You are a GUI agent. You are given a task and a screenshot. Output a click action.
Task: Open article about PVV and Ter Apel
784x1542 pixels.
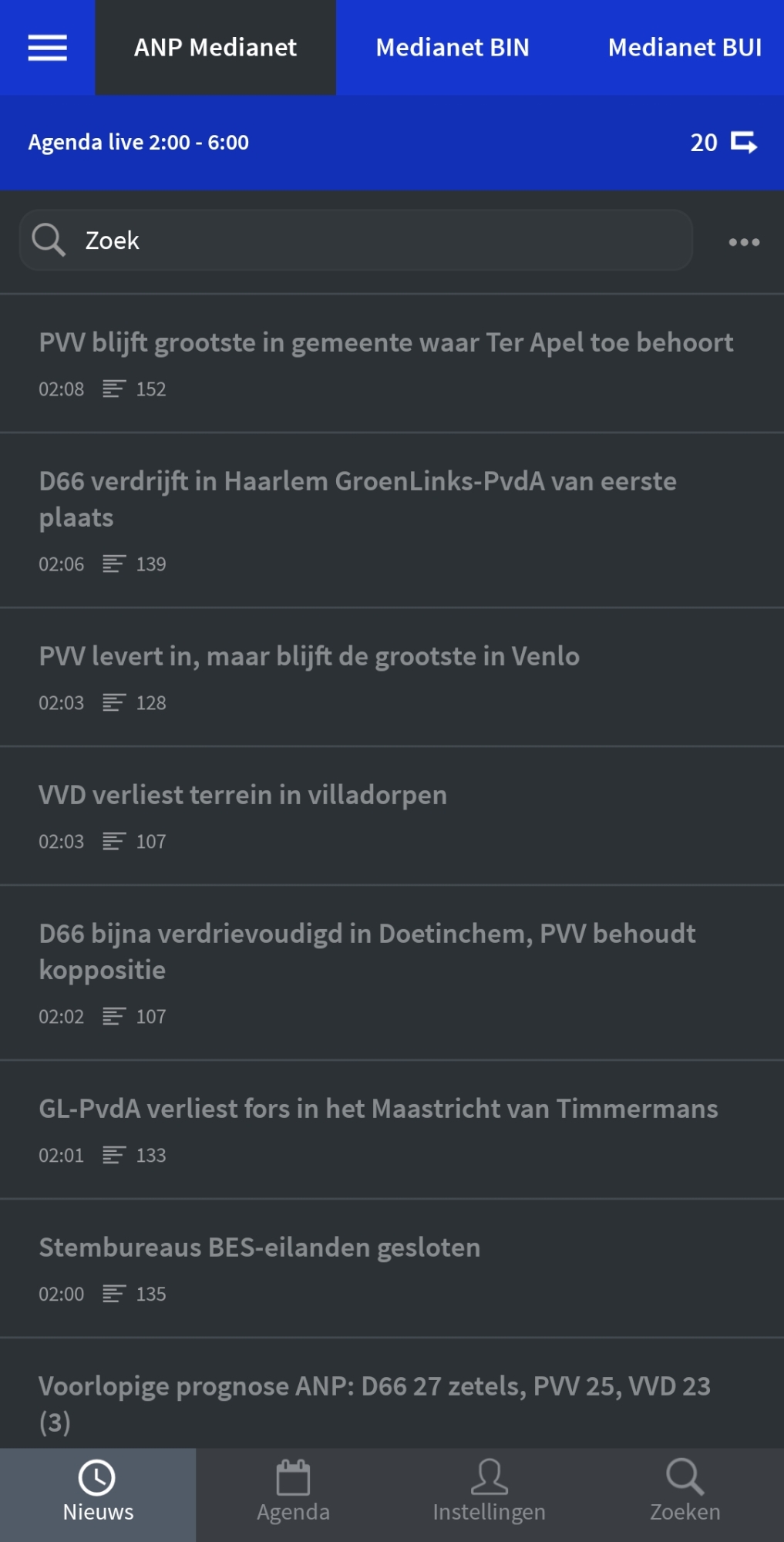pyautogui.click(x=385, y=343)
